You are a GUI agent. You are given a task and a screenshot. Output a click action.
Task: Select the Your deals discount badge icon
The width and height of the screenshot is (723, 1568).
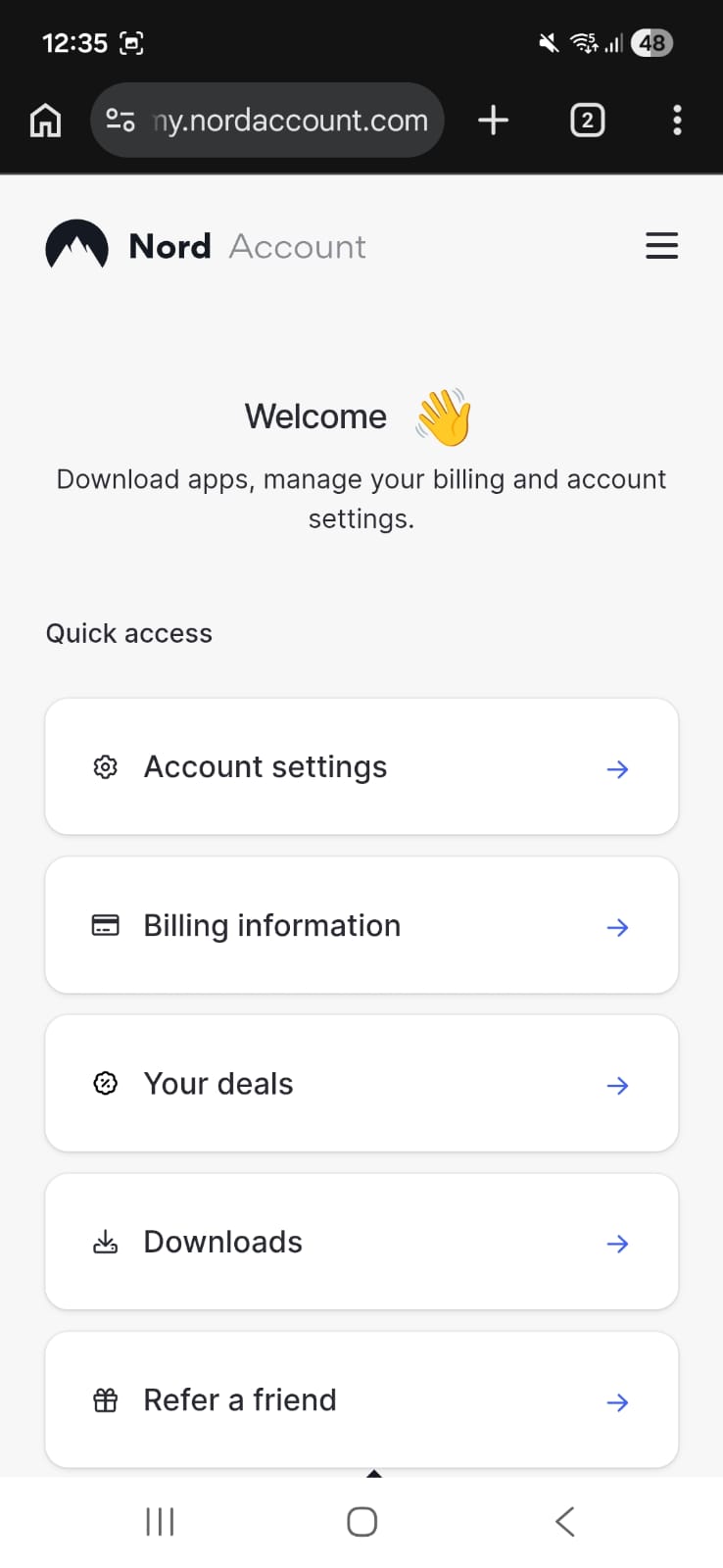(106, 1084)
